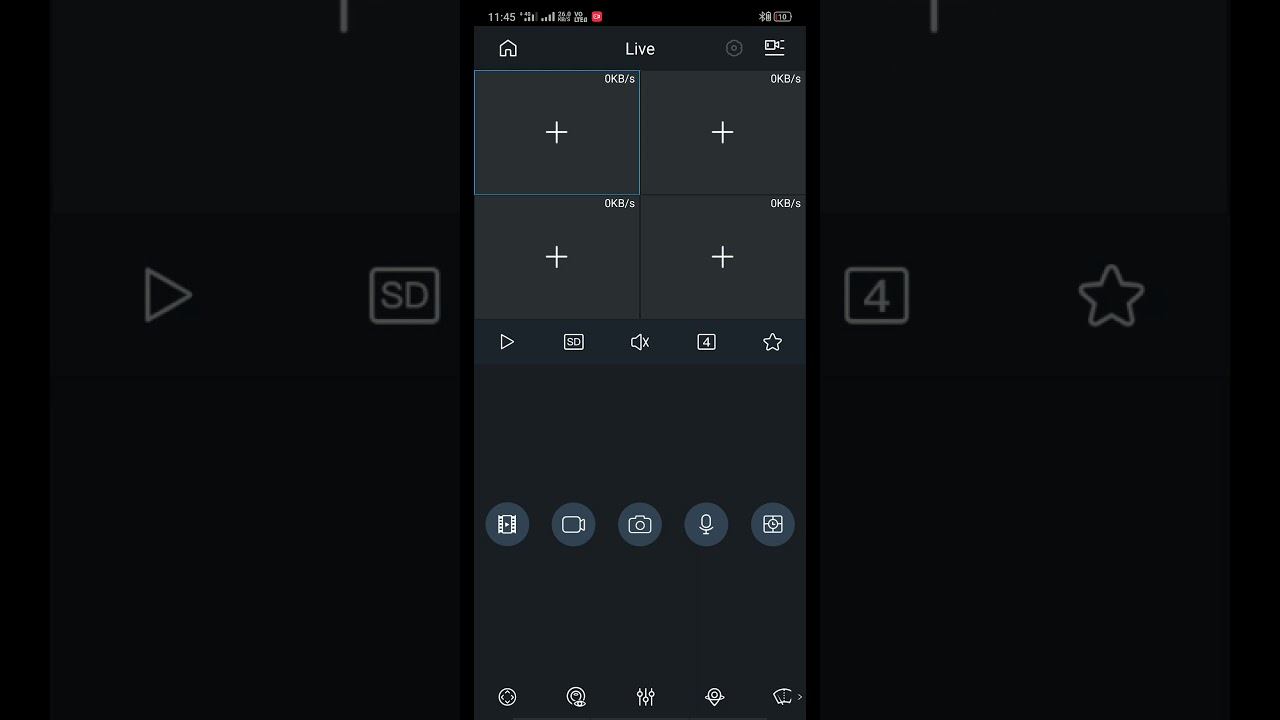The width and height of the screenshot is (1280, 720).
Task: Add to favorites with the star
Action: 772,342
